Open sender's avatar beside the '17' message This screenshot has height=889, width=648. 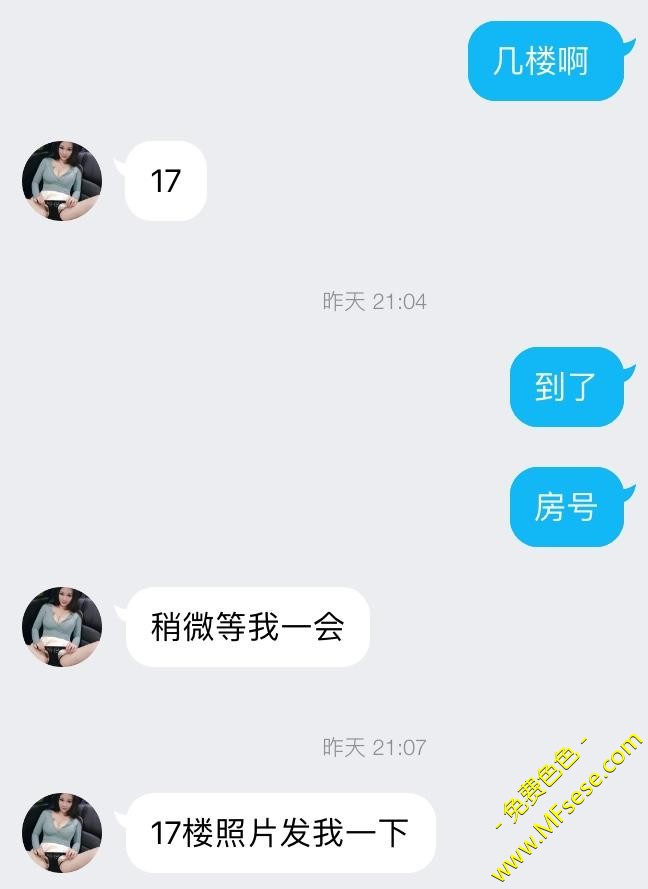coord(62,181)
